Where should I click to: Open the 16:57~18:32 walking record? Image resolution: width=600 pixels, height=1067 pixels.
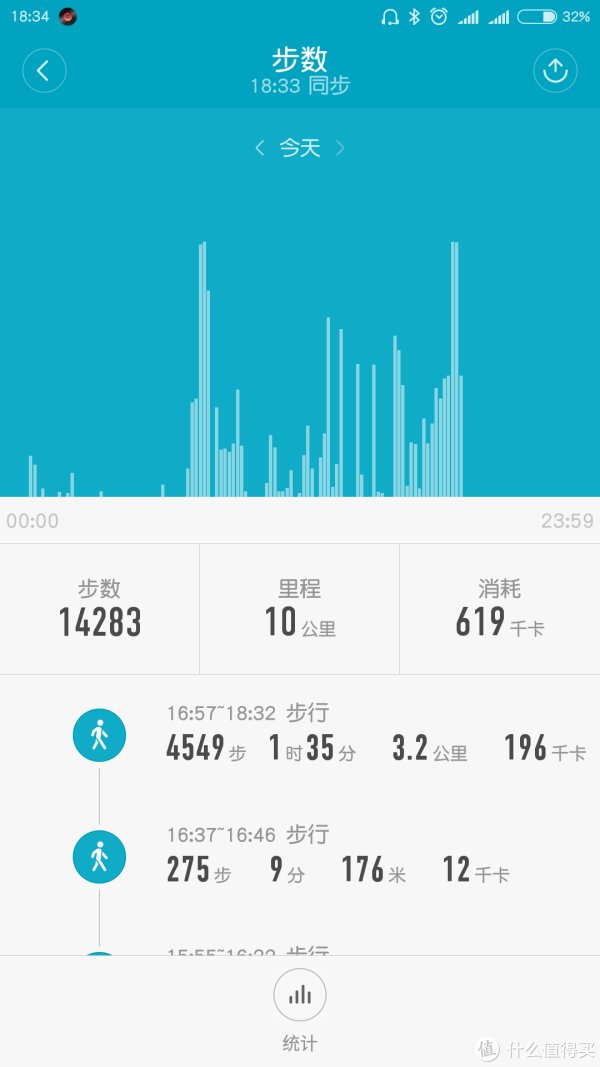[x=300, y=734]
